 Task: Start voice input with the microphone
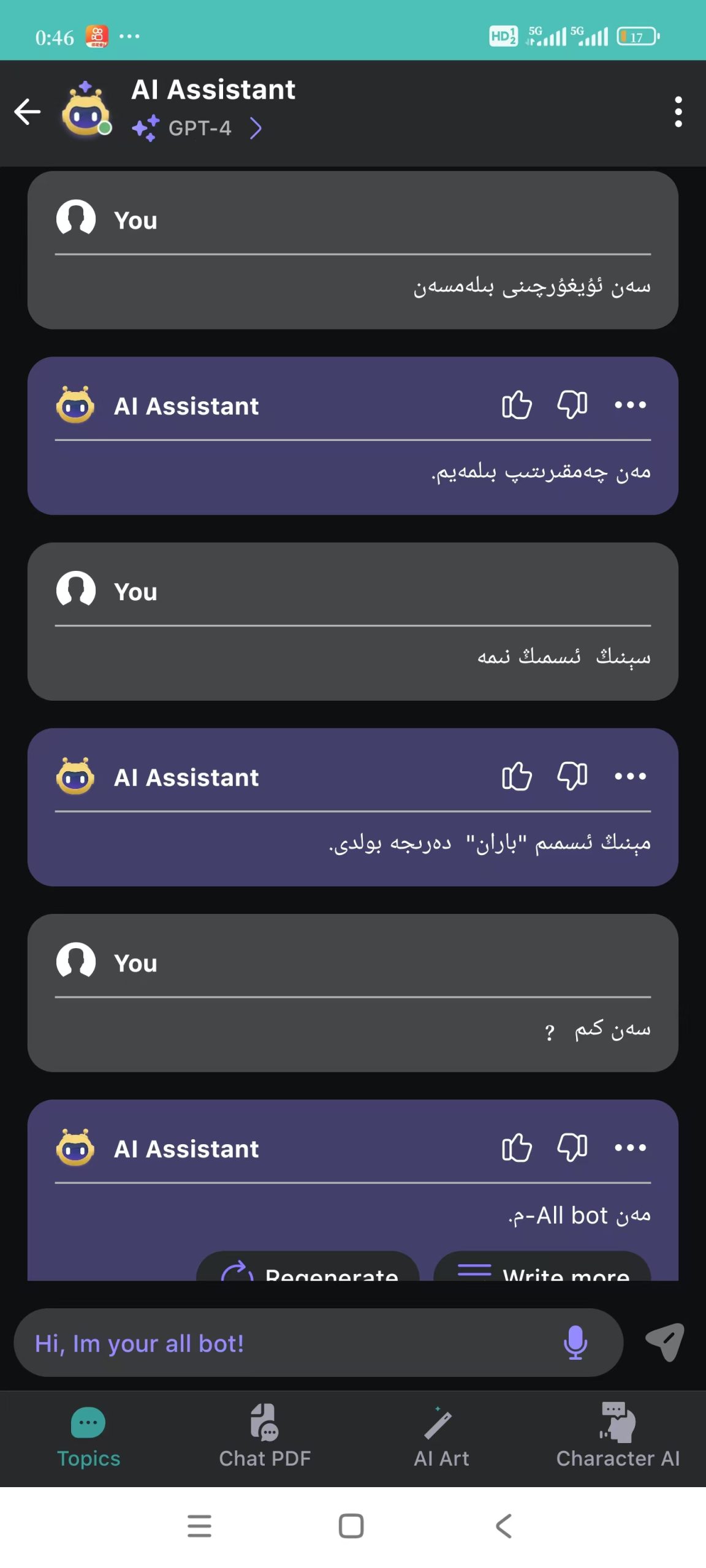575,1343
